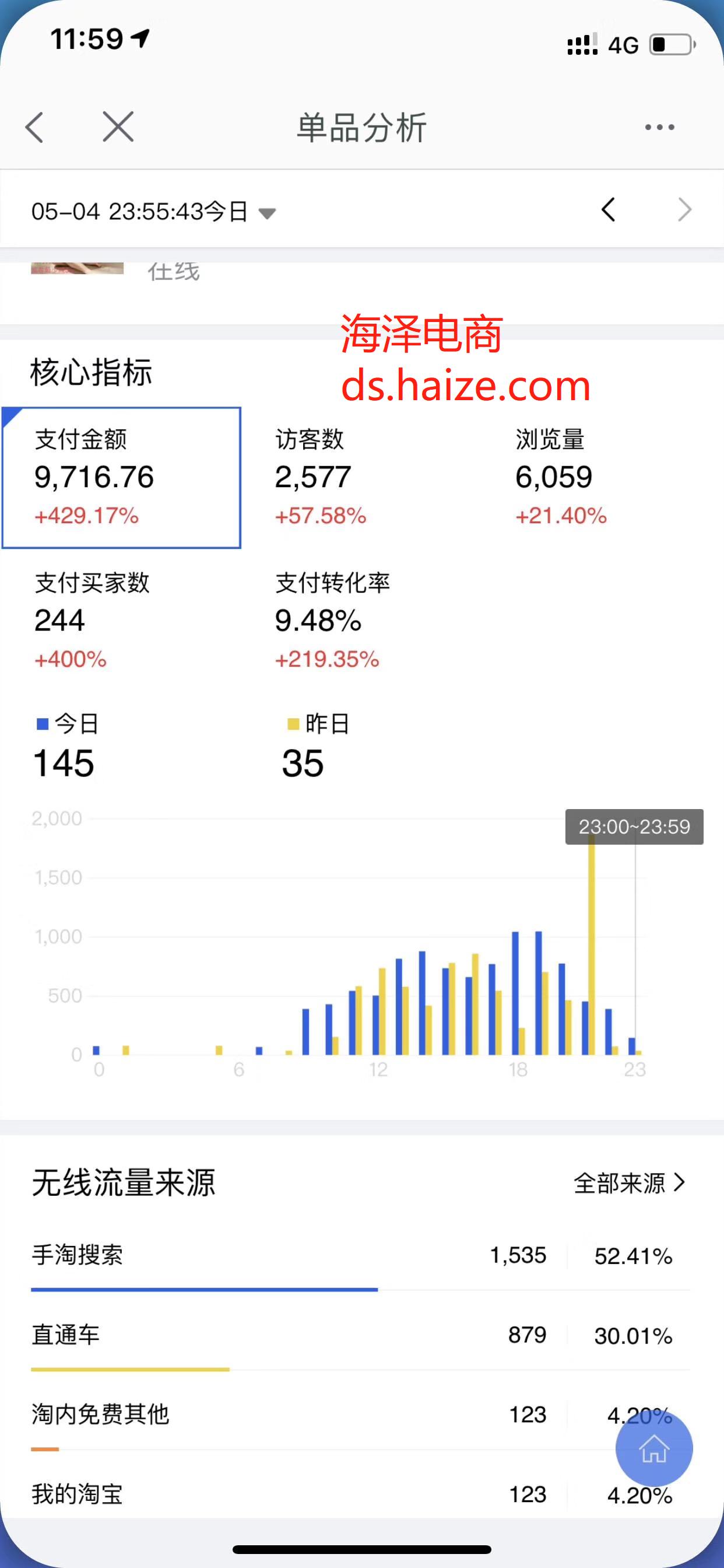Viewport: 724px width, 1568px height.
Task: Tap the floating home shortcut button
Action: click(653, 1448)
